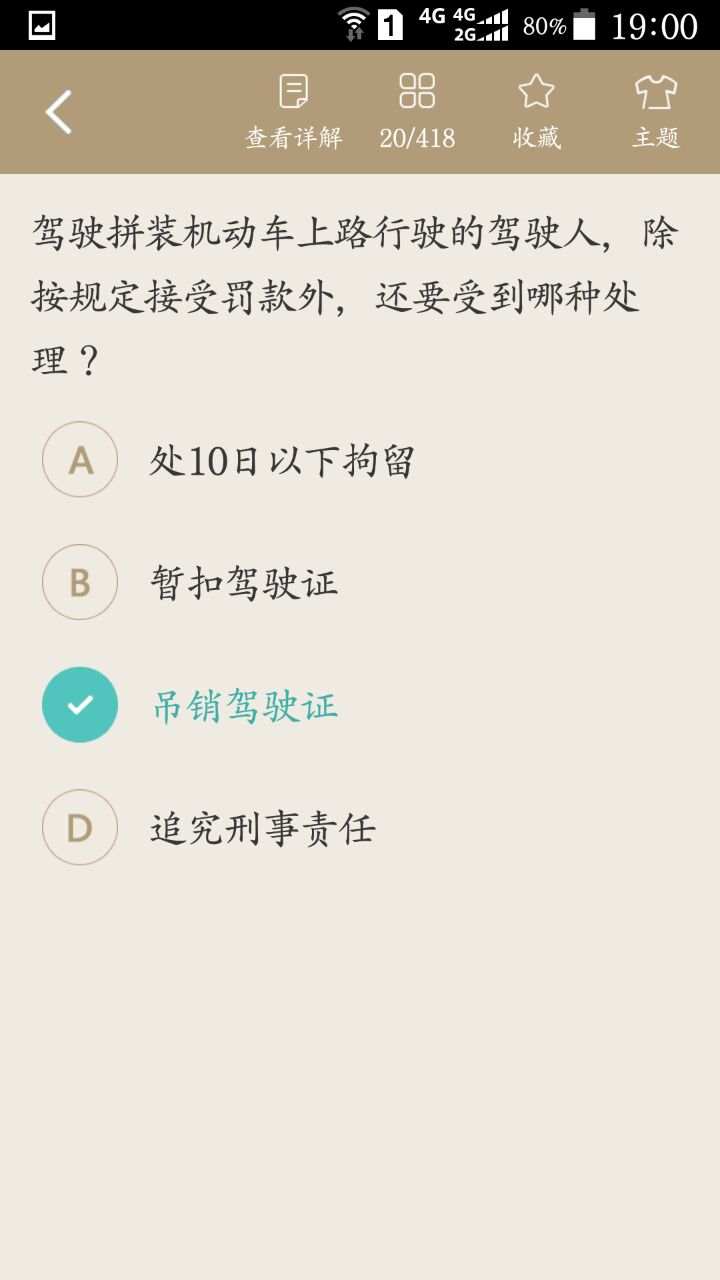Open the 20/418 question grid
This screenshot has height=1280, width=720.
[x=417, y=112]
